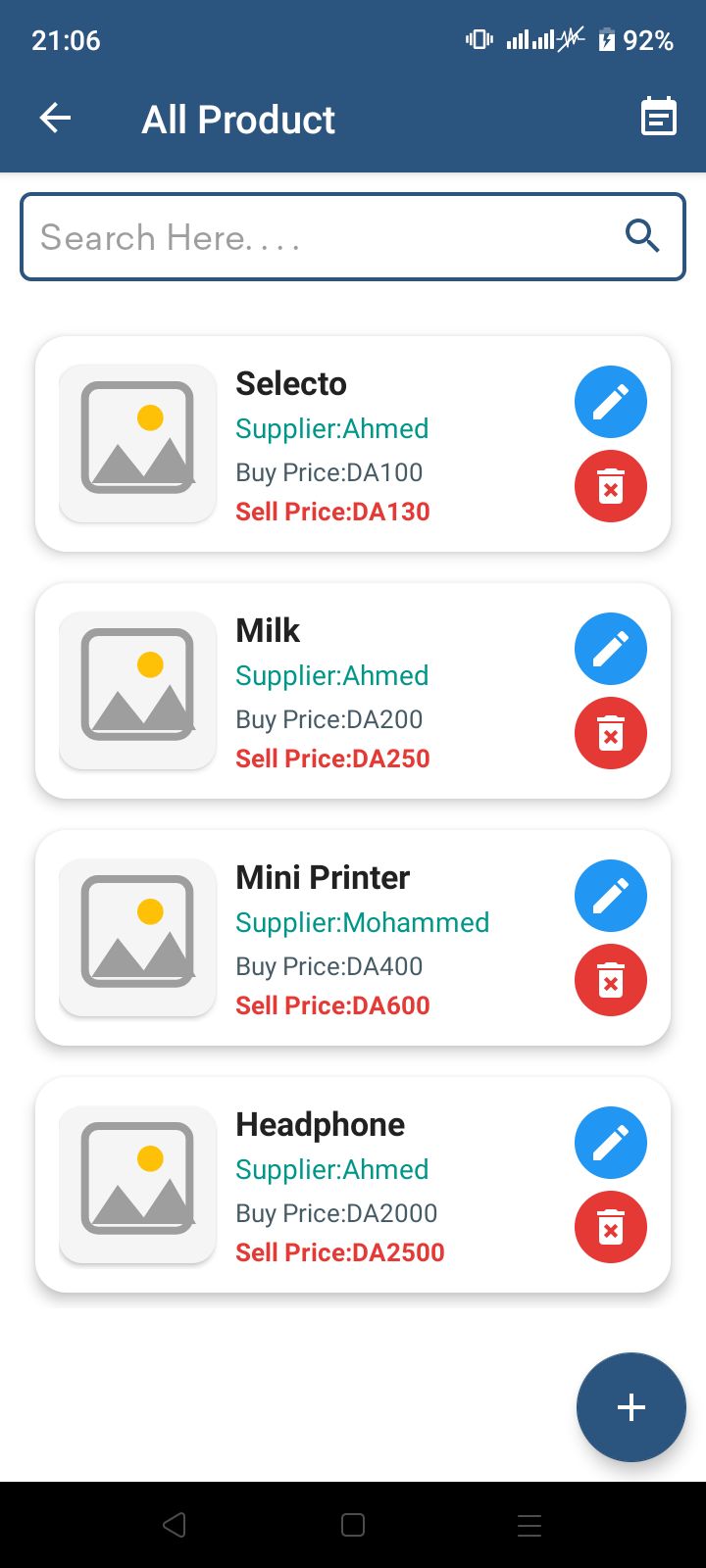Select the Headphone product card
Screen dimensions: 706x1568
point(392,1187)
